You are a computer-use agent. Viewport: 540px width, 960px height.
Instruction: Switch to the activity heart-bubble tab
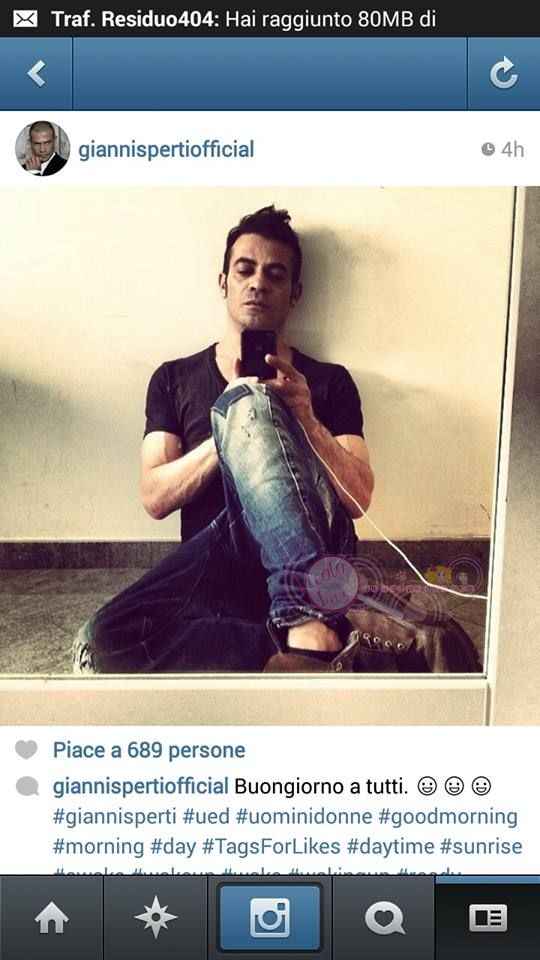384,918
